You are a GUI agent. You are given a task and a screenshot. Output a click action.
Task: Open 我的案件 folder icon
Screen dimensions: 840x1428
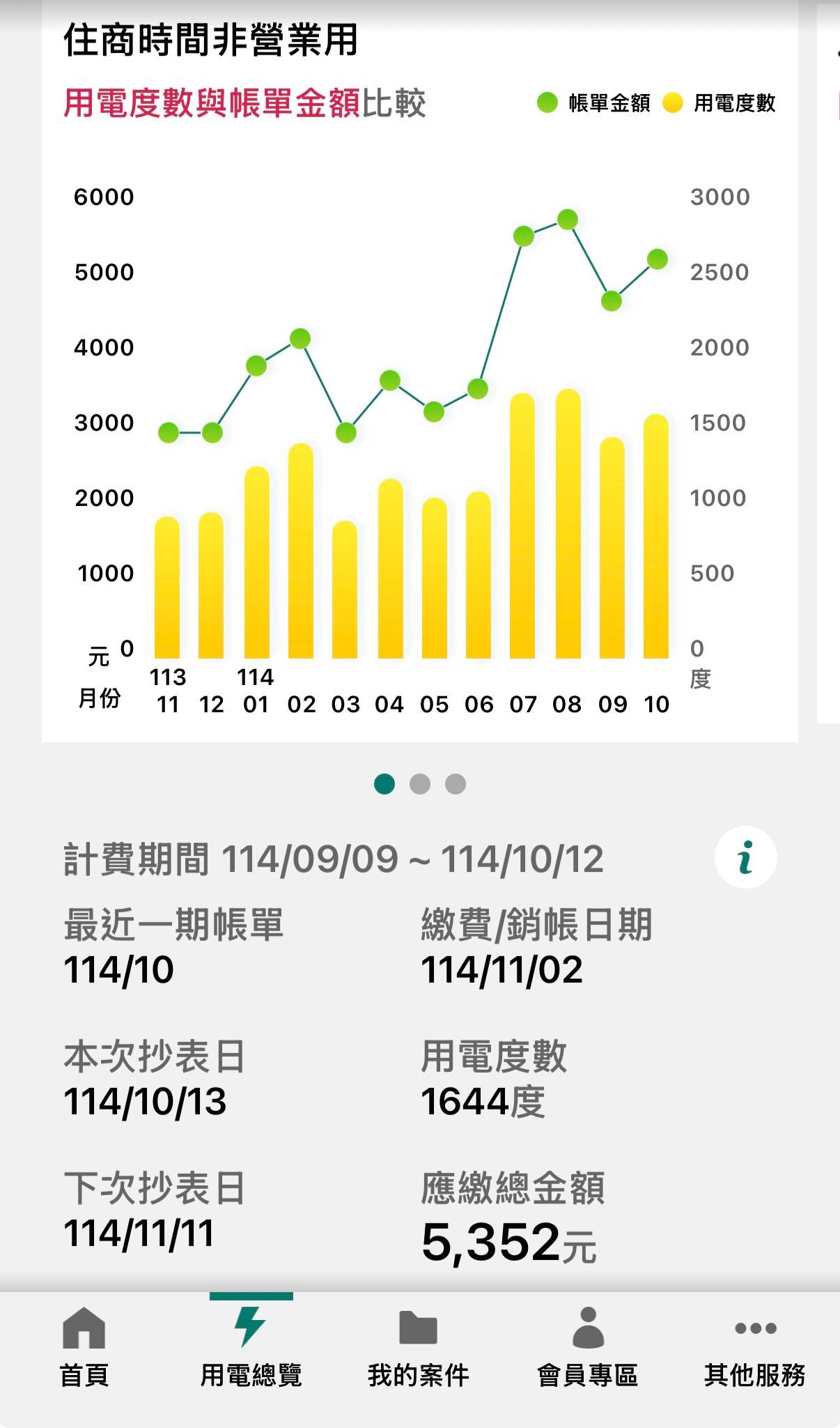tap(417, 1329)
